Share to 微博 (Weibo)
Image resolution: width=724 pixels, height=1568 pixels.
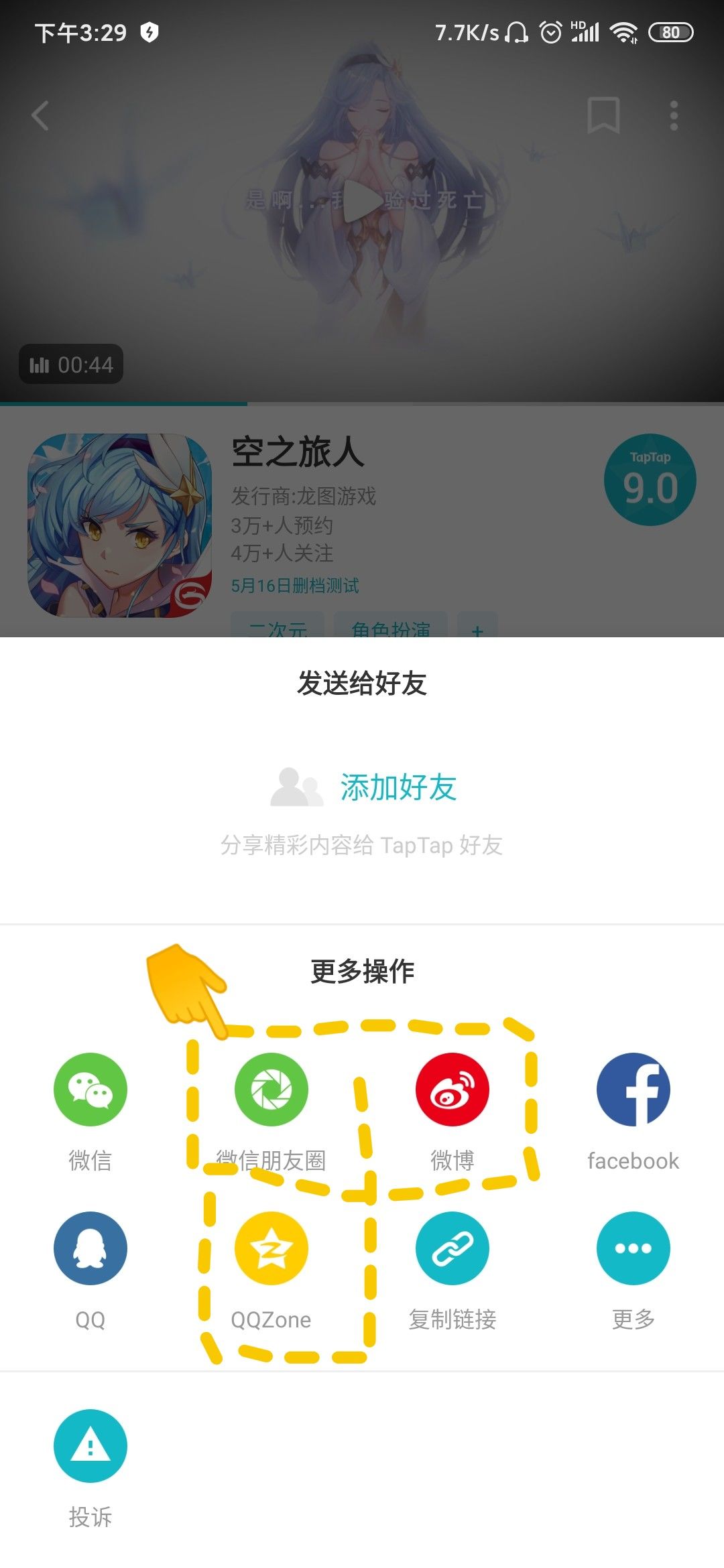pyautogui.click(x=452, y=1089)
